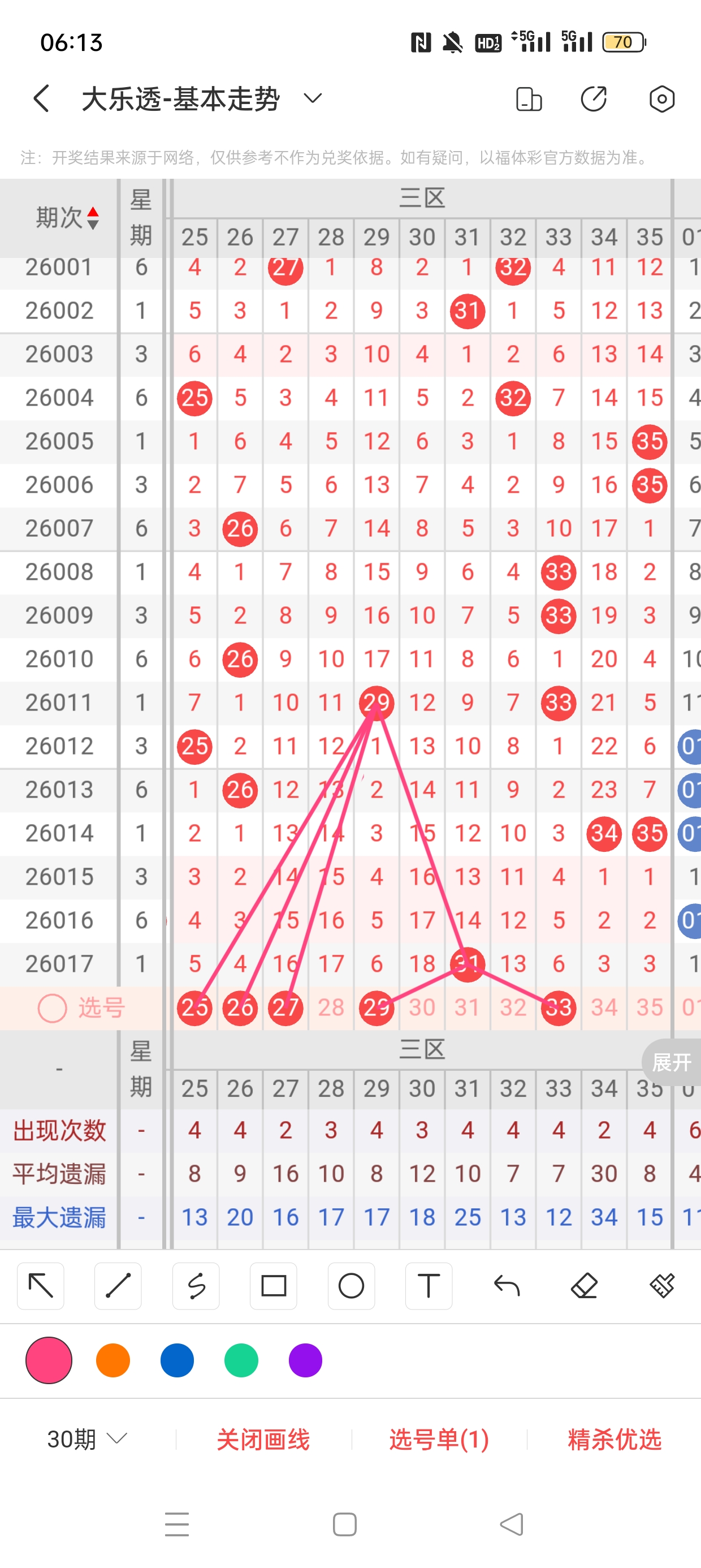The image size is (701, 1568).
Task: Pick the orange drawing color
Action: click(x=113, y=1360)
